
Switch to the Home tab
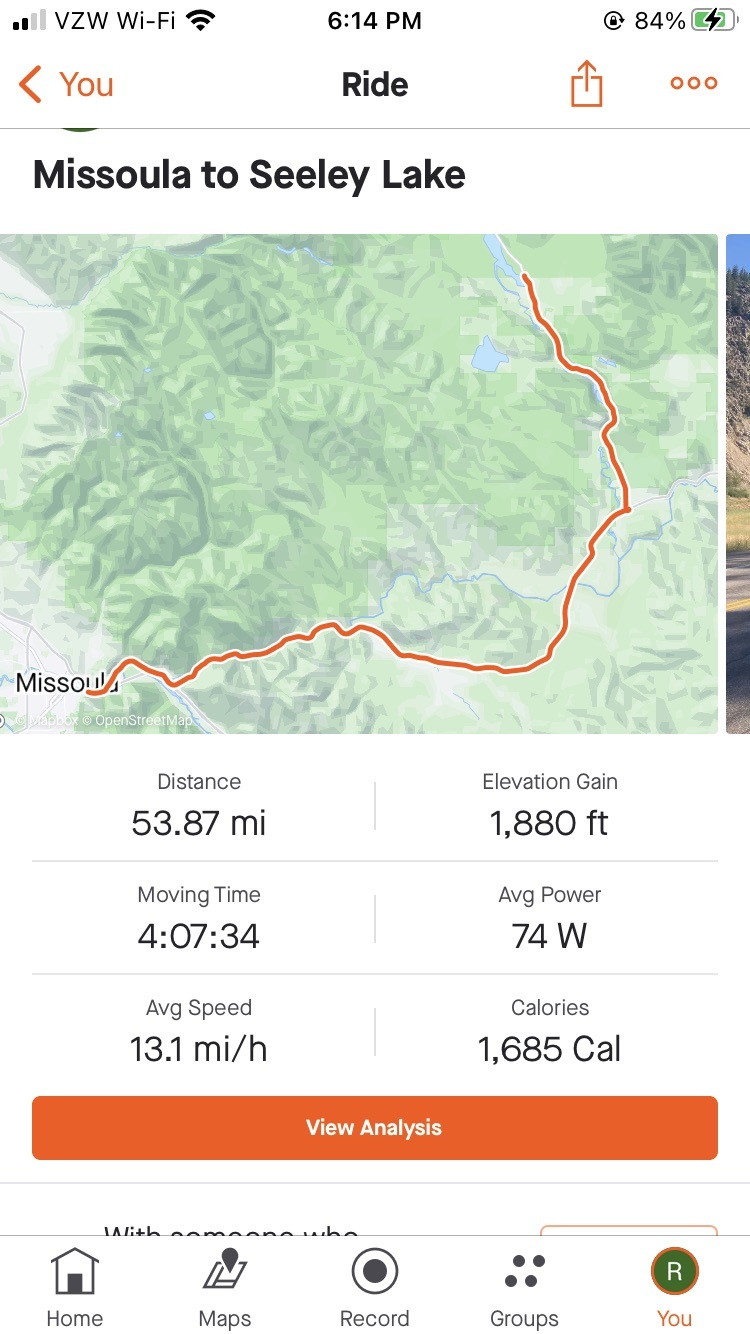pos(75,1287)
